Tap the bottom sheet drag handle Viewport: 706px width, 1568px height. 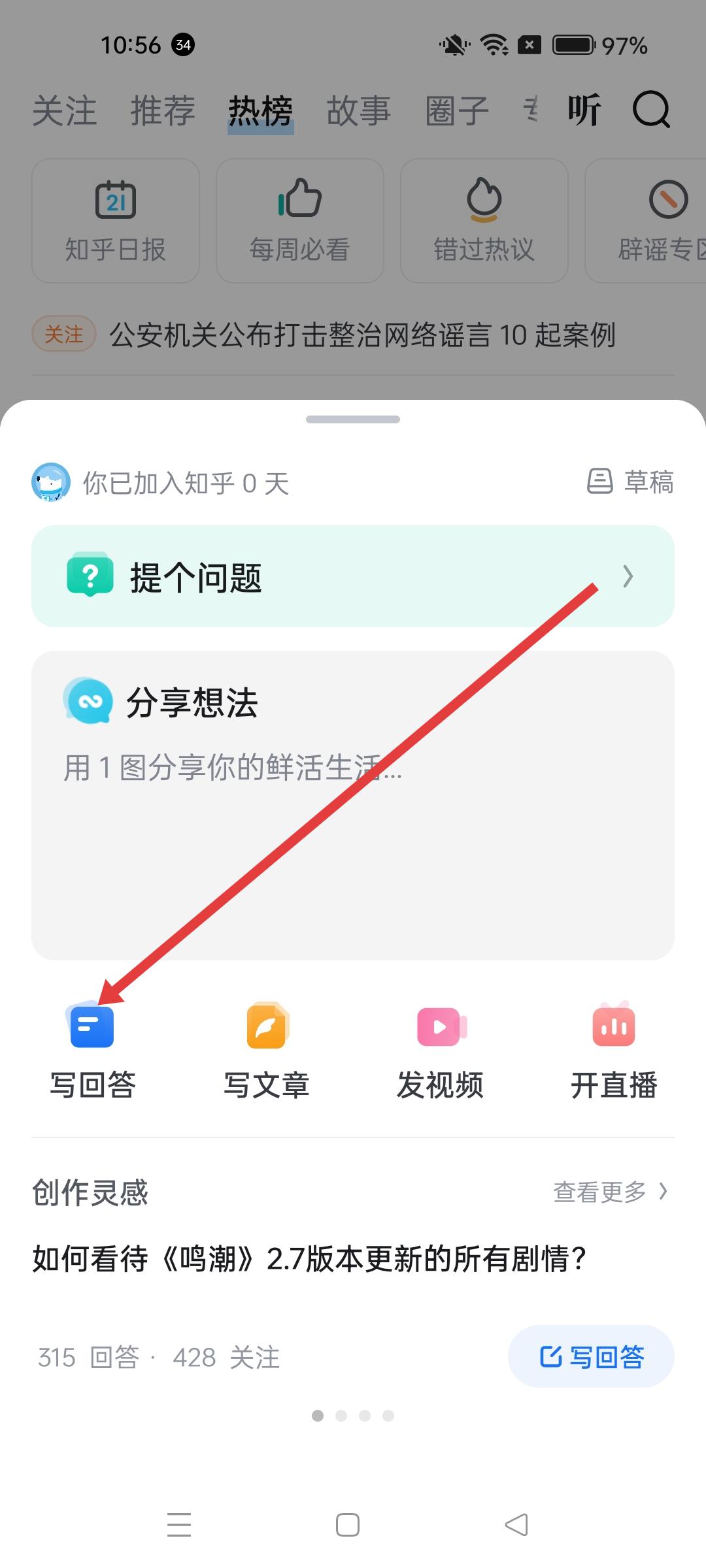(353, 419)
